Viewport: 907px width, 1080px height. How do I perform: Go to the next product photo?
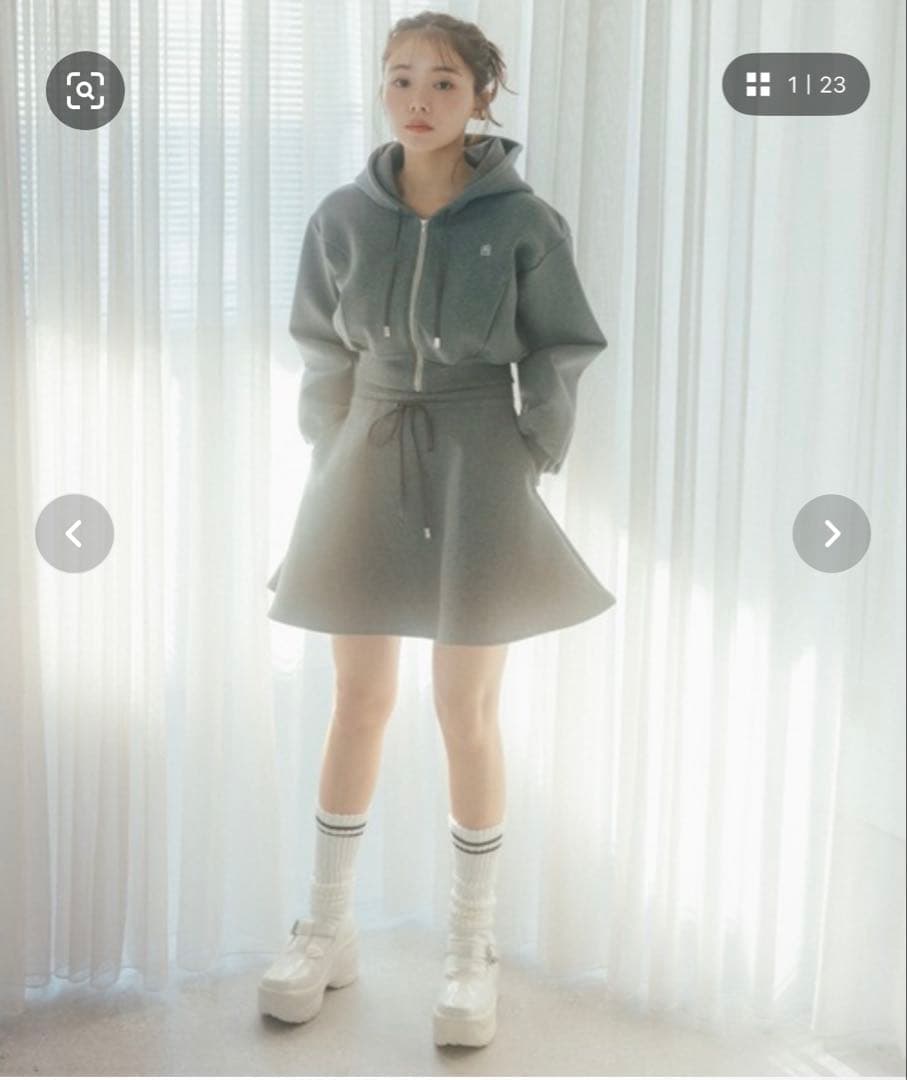coord(831,534)
